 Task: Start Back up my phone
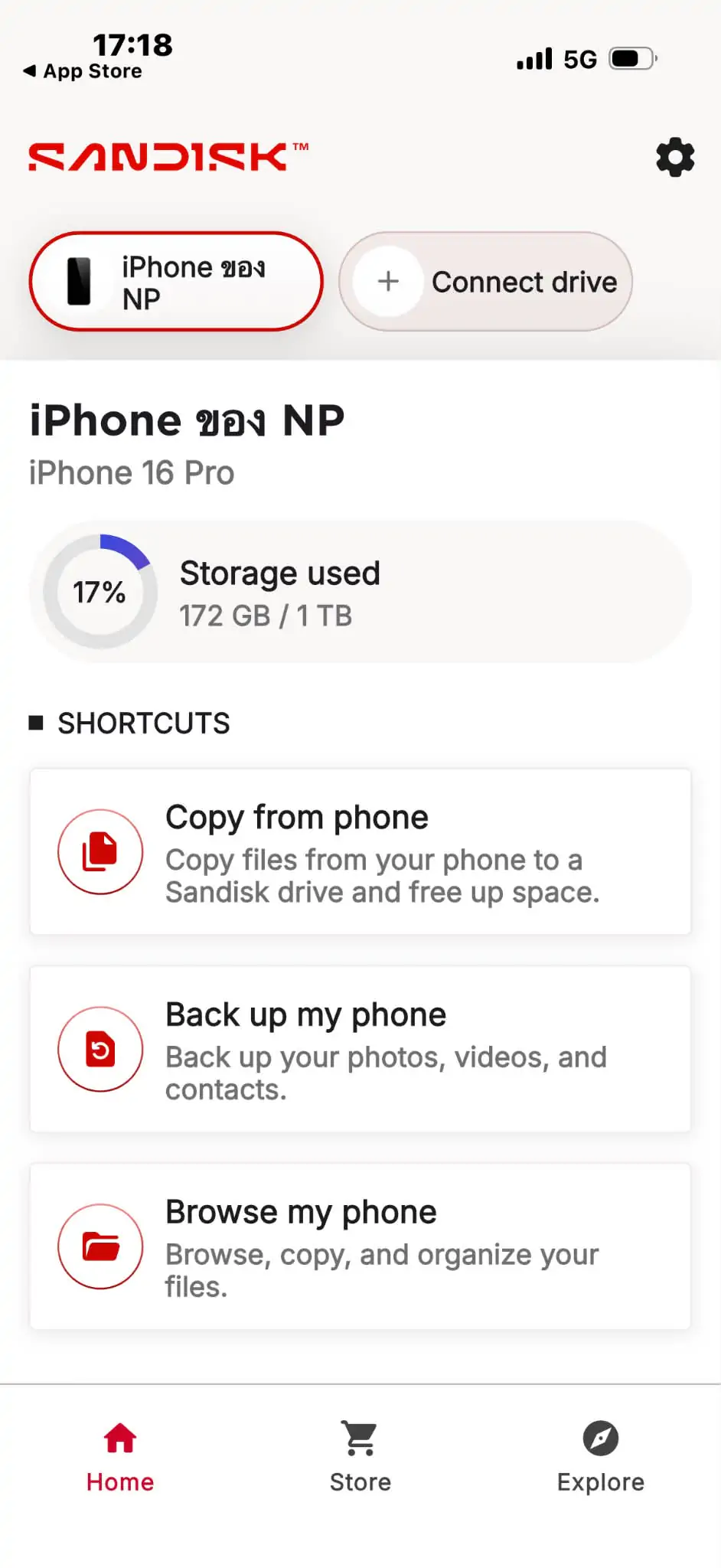360,1049
